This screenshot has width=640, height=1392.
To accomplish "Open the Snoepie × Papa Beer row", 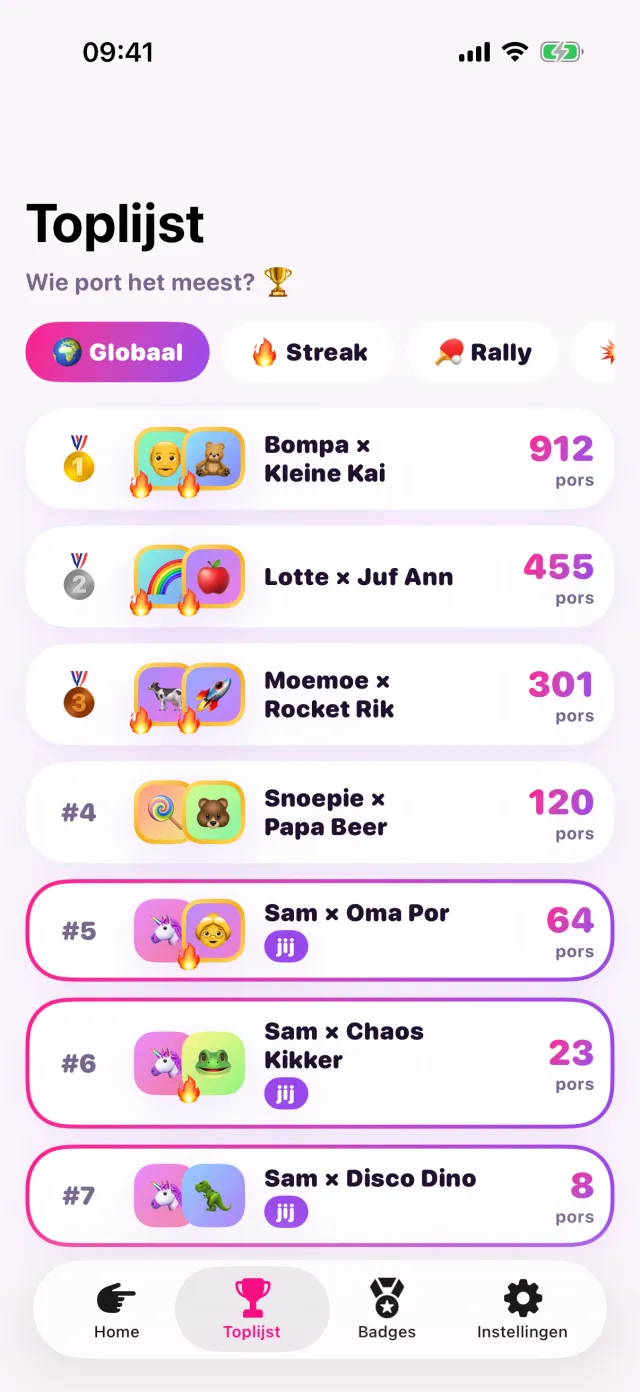I will 320,813.
